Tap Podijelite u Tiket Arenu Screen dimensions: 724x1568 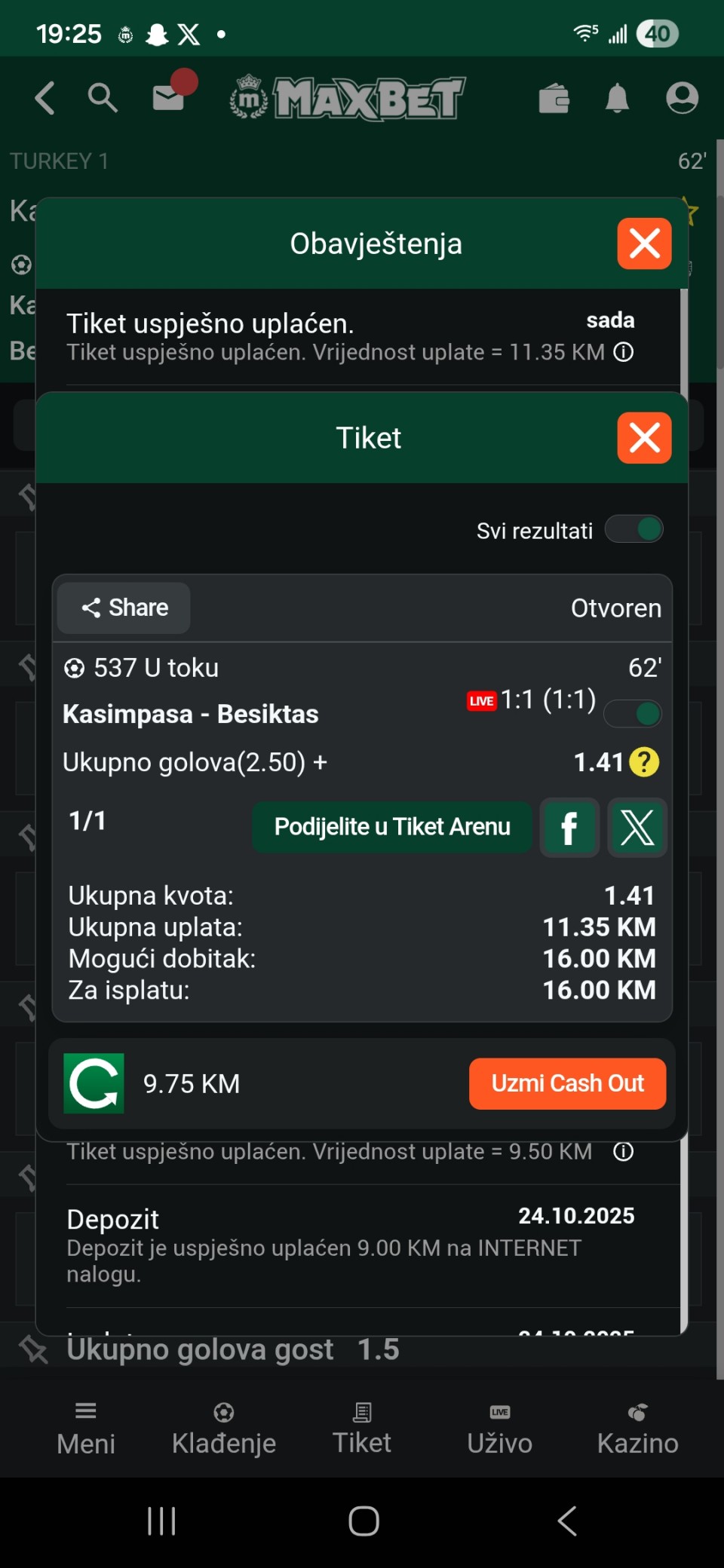pyautogui.click(x=392, y=827)
